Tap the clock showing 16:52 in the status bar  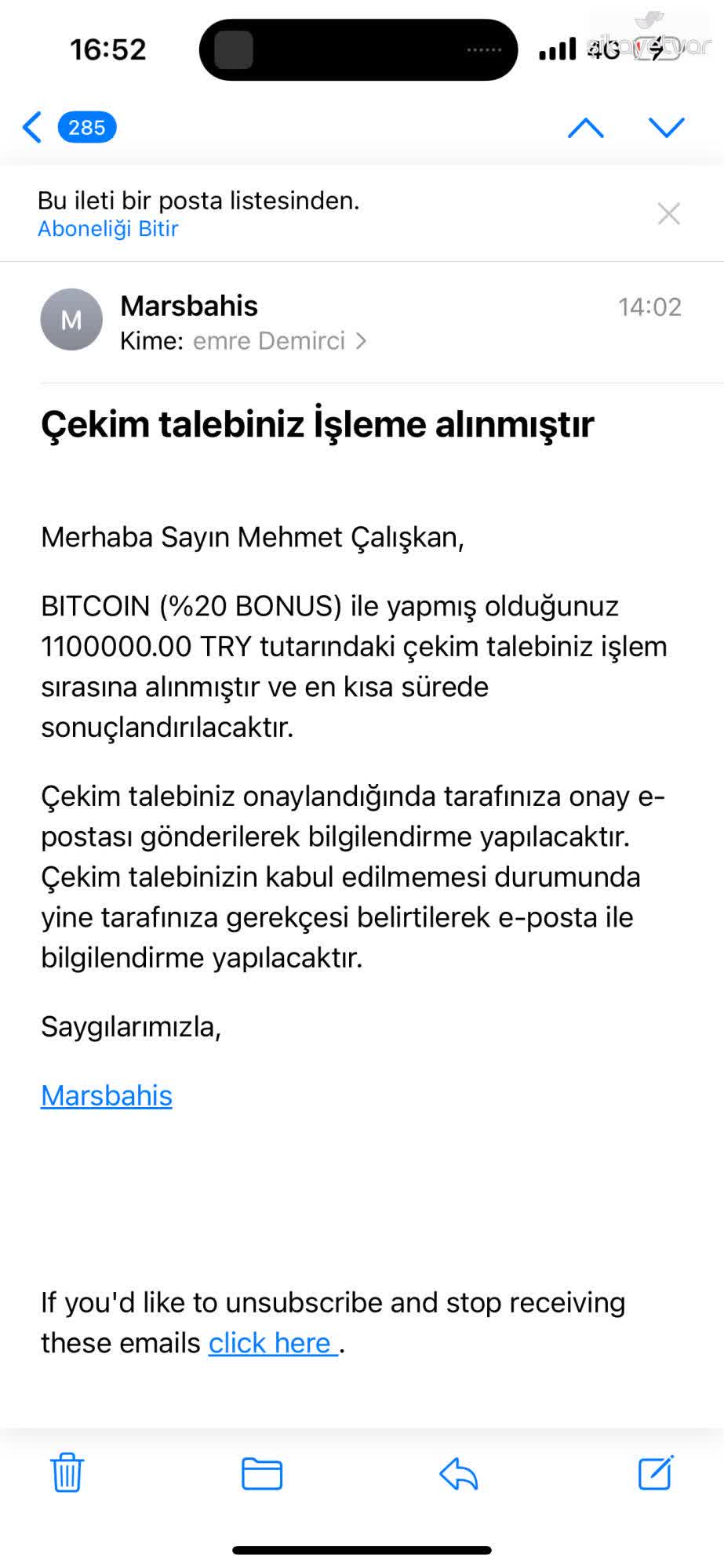tap(108, 49)
